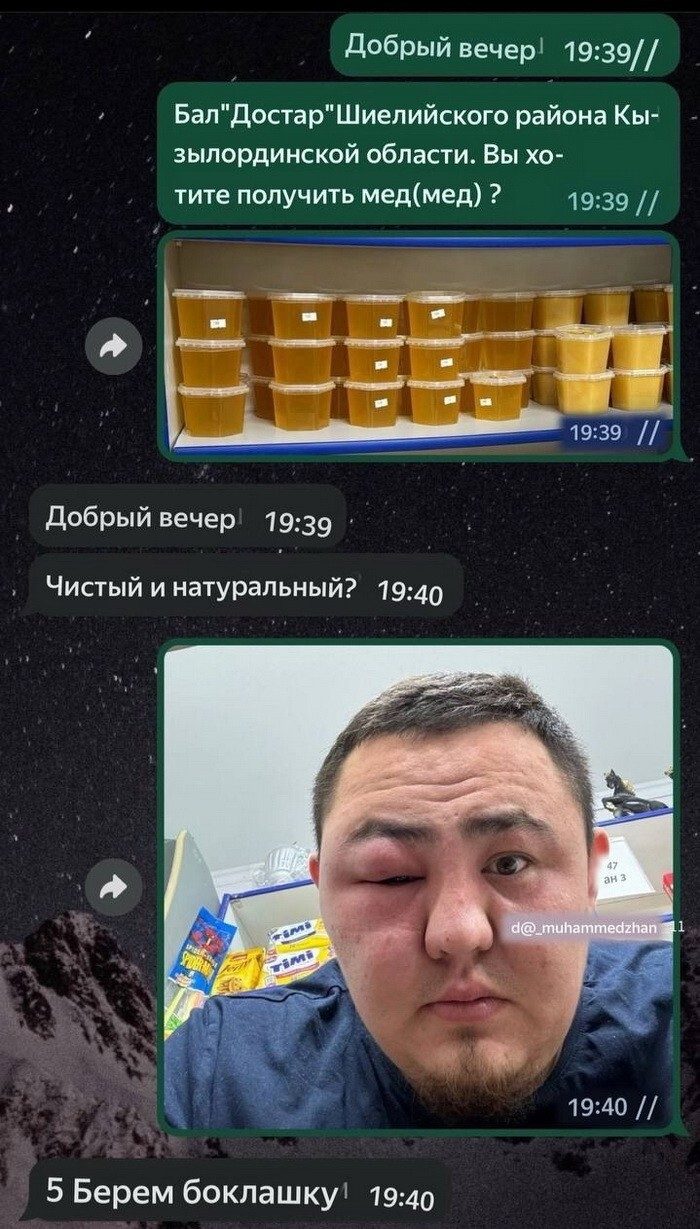Screen dimensions: 700x1229
Task: Forward the honey jars photo message
Action: (x=113, y=347)
